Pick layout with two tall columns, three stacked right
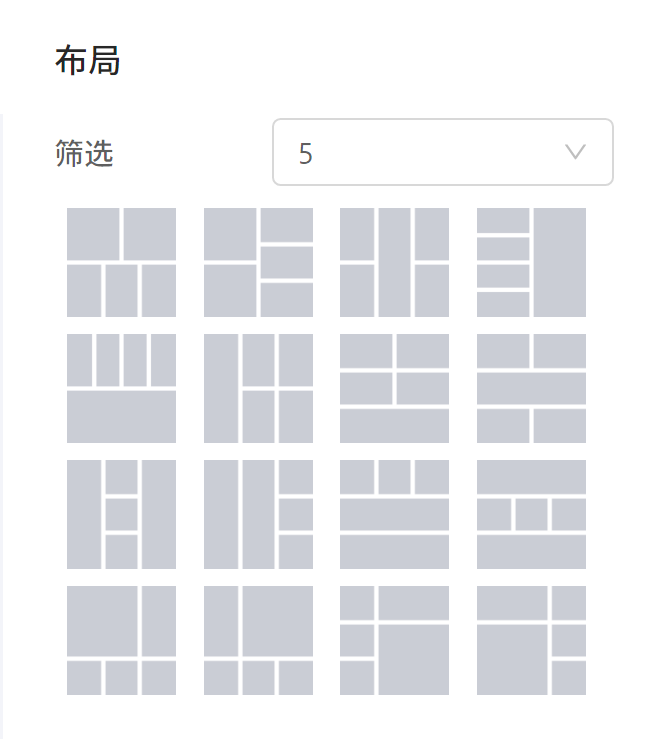Screen dimensions: 665x739 [258, 514]
